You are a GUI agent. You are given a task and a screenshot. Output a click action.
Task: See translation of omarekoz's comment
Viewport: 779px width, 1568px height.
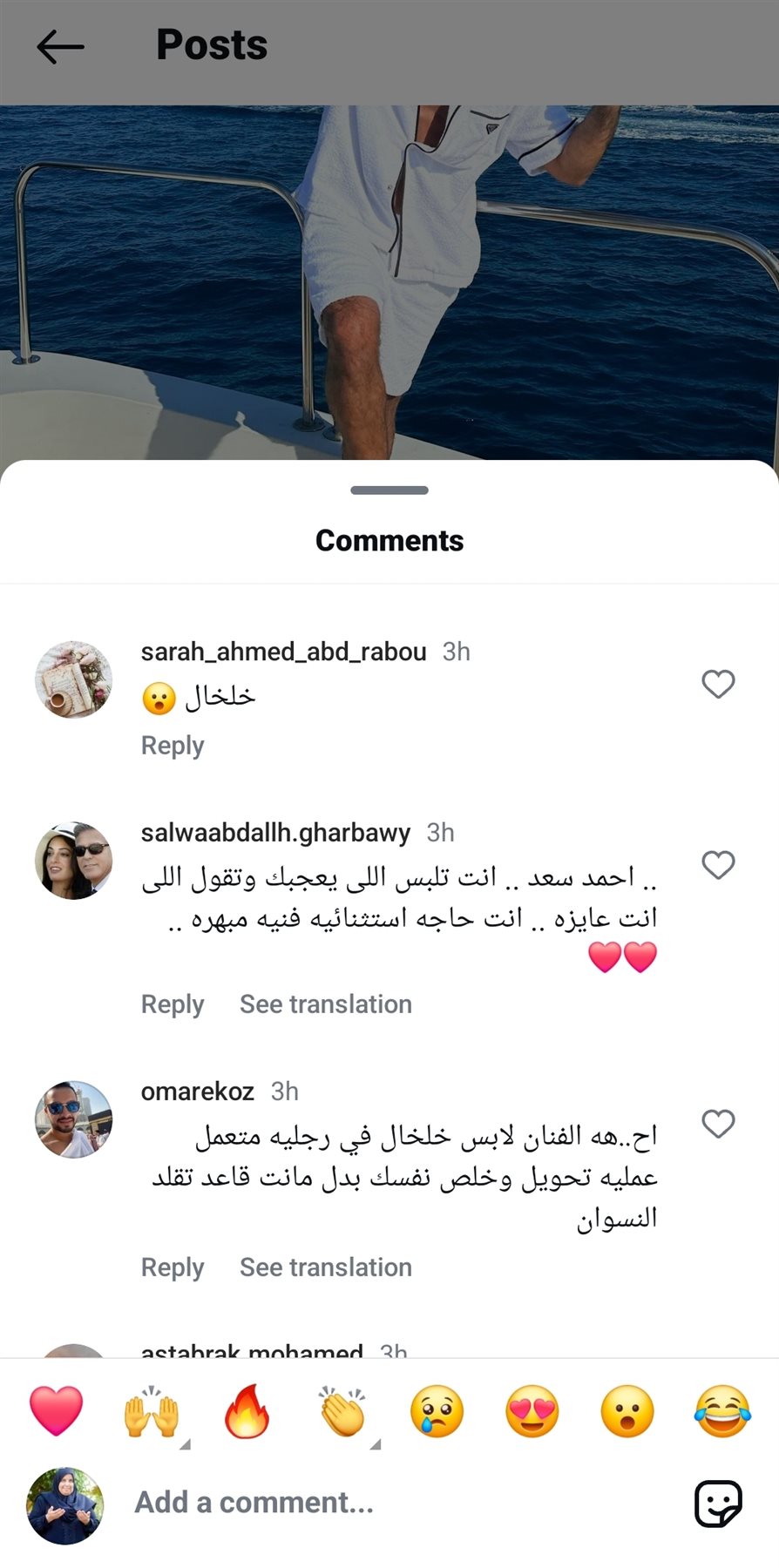click(325, 1267)
